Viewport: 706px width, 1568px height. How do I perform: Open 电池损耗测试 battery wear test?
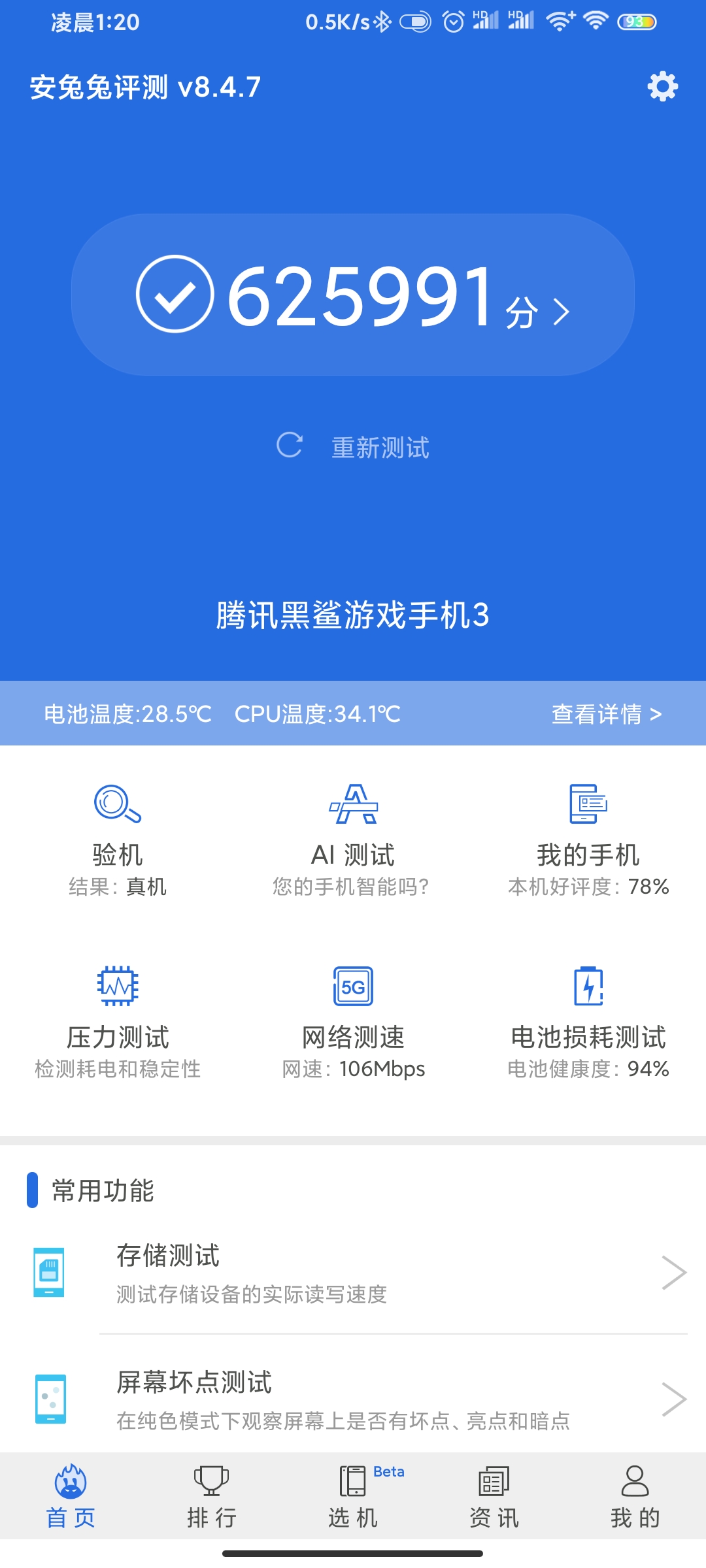588,1022
